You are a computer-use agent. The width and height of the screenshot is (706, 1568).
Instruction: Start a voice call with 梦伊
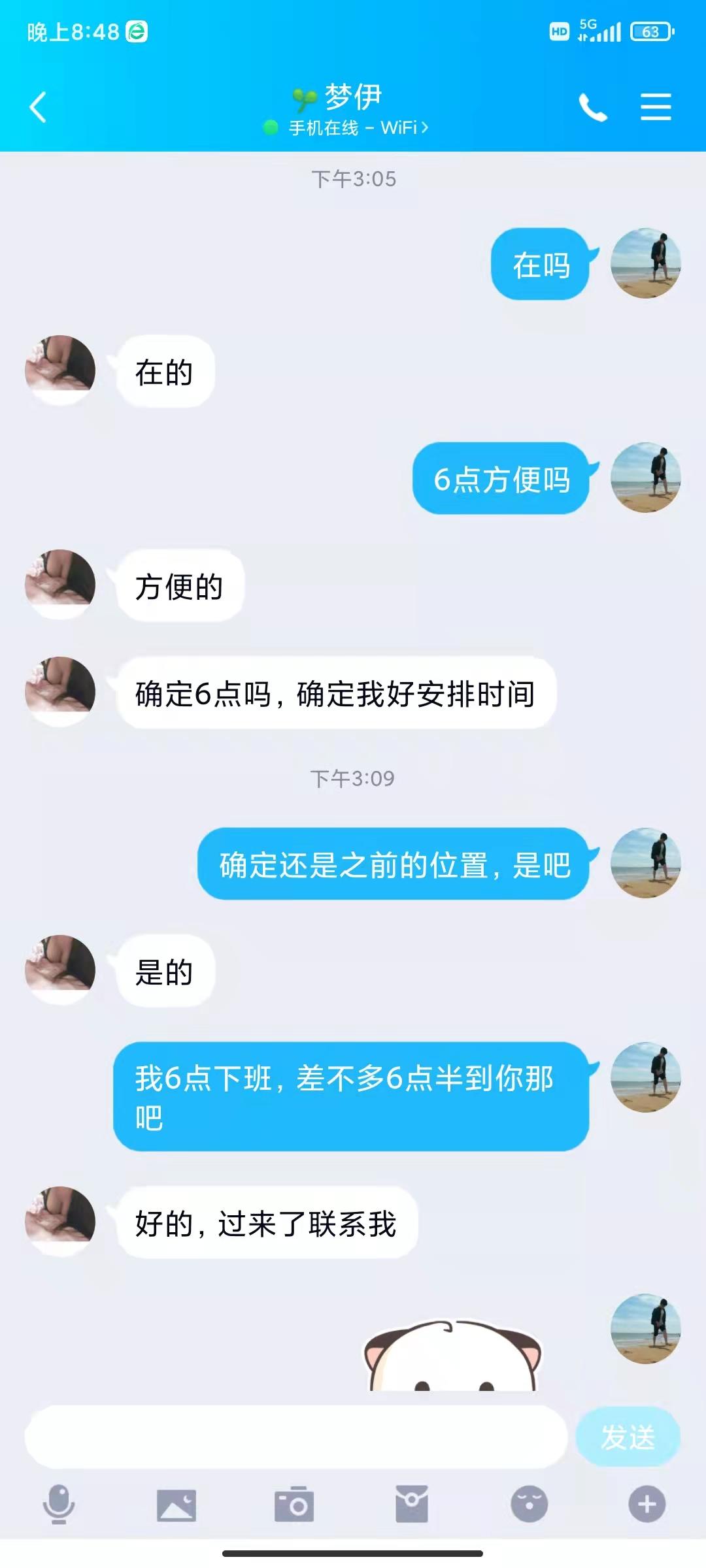click(592, 107)
